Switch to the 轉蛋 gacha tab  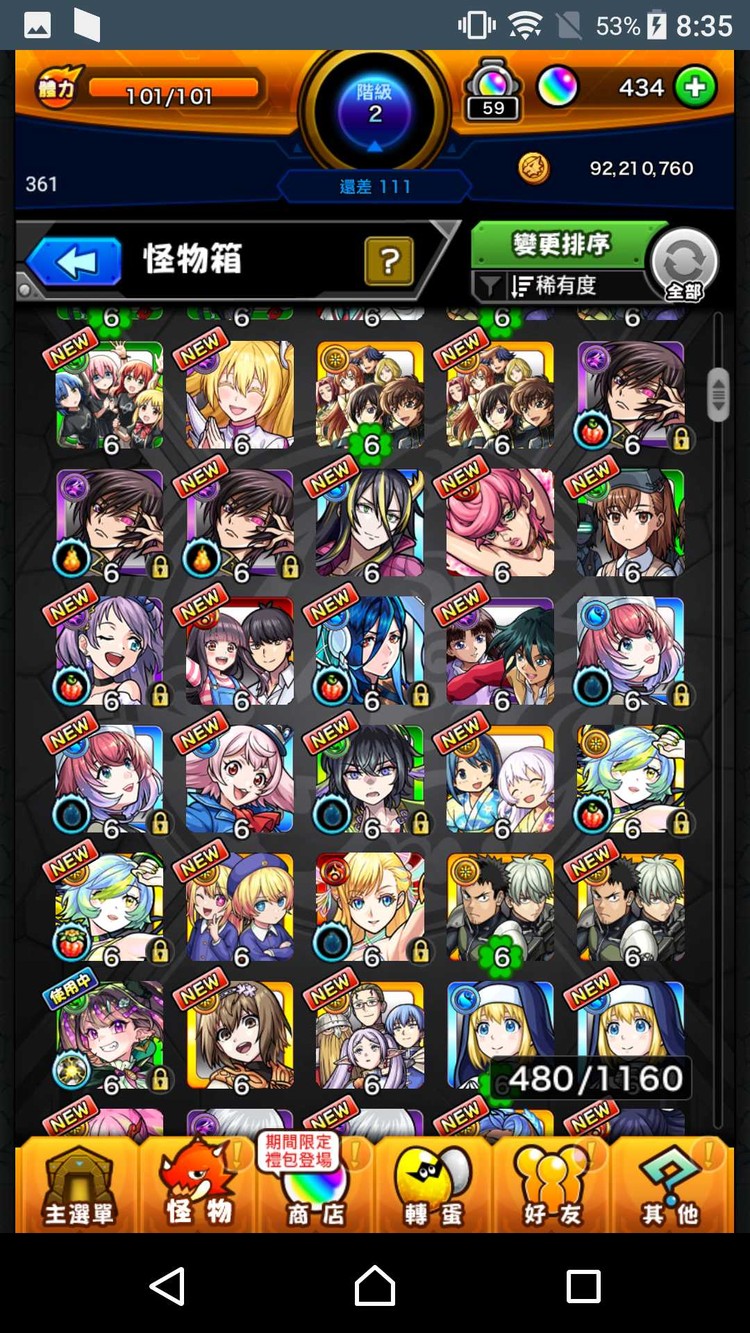click(x=433, y=1186)
